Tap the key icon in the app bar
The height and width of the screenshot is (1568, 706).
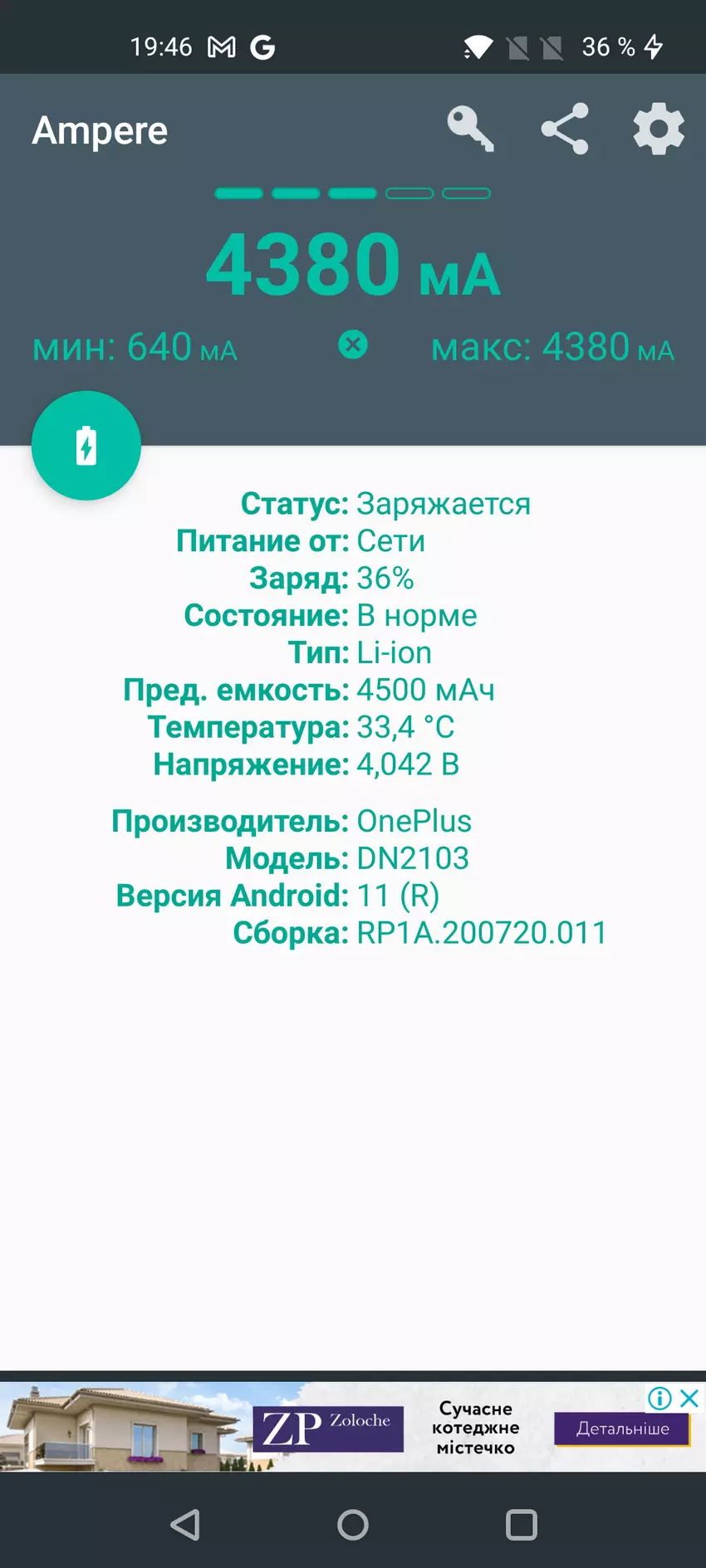(x=470, y=129)
